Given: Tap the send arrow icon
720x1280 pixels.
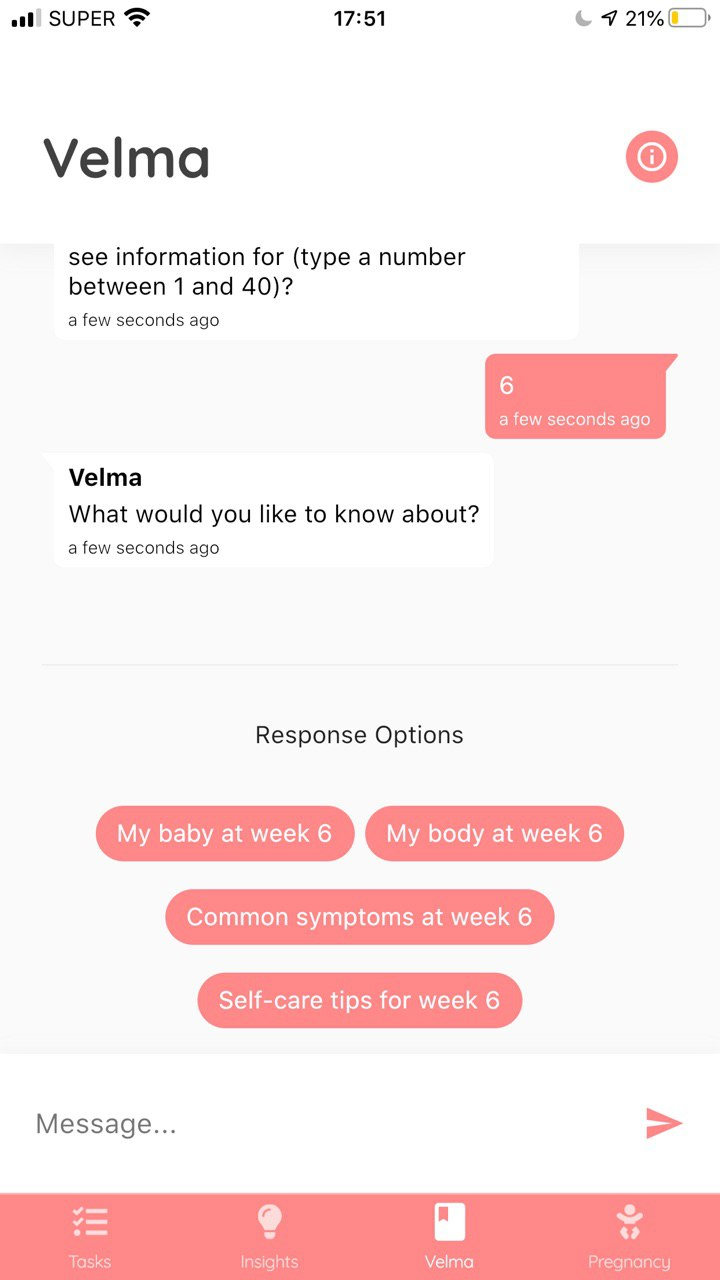Looking at the screenshot, I should click(x=664, y=1123).
